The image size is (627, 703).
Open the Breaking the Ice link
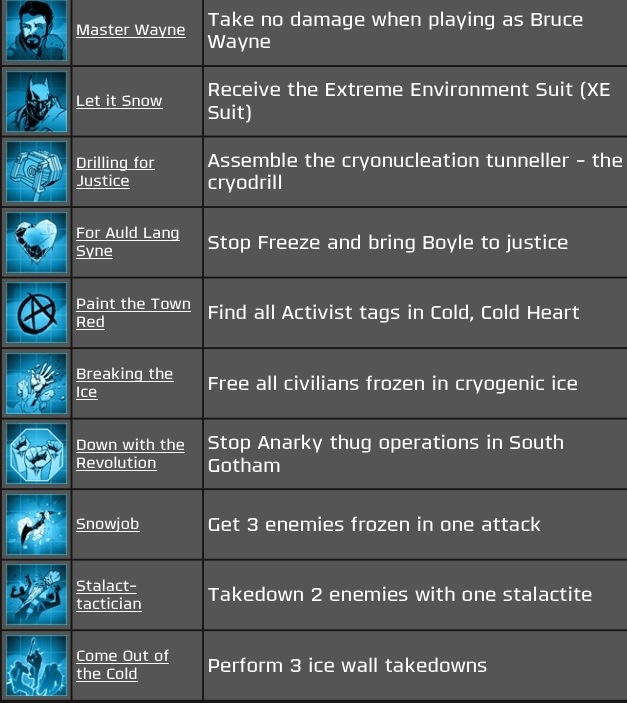[124, 374]
